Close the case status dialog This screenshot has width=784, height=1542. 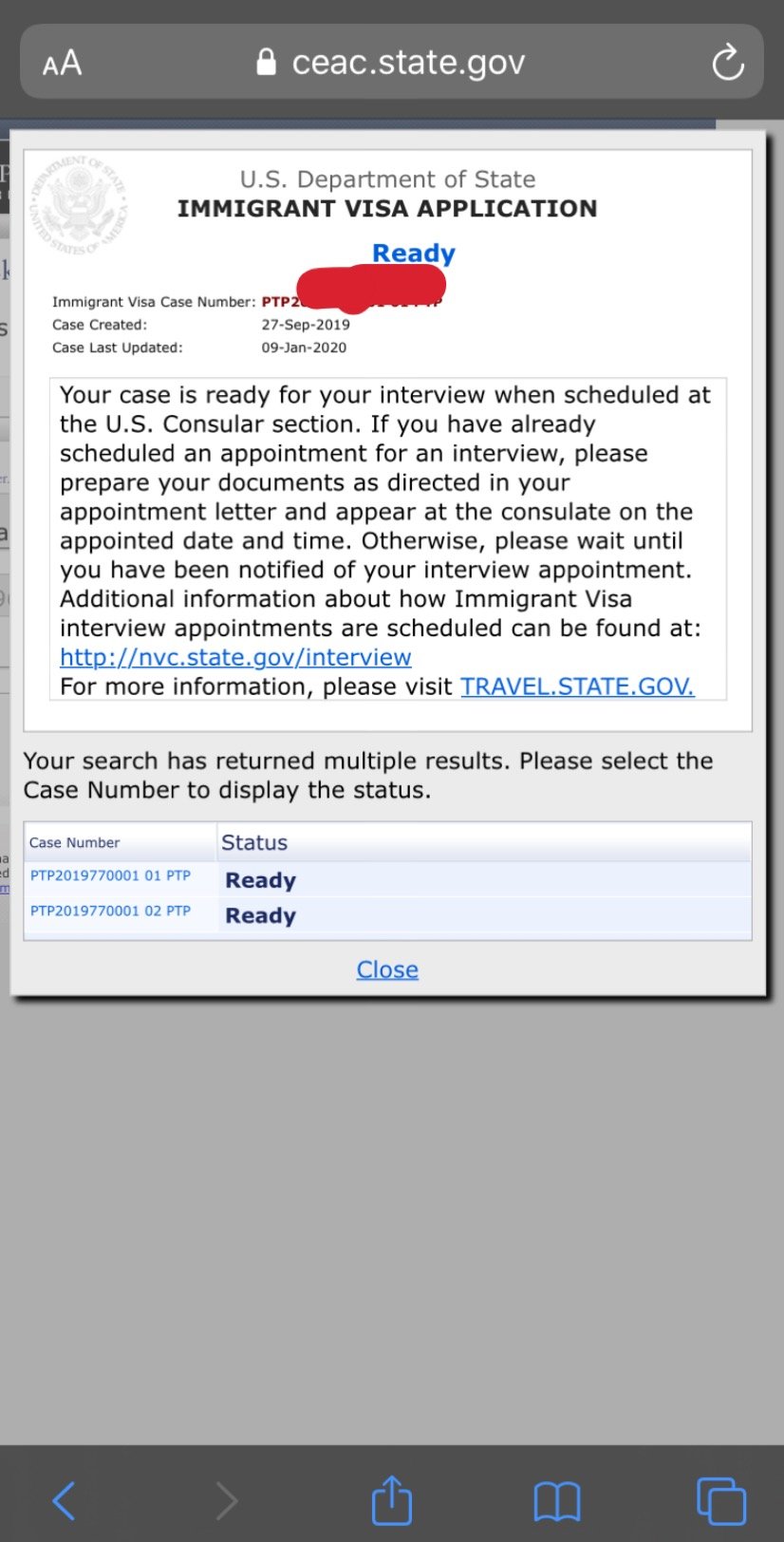point(387,969)
